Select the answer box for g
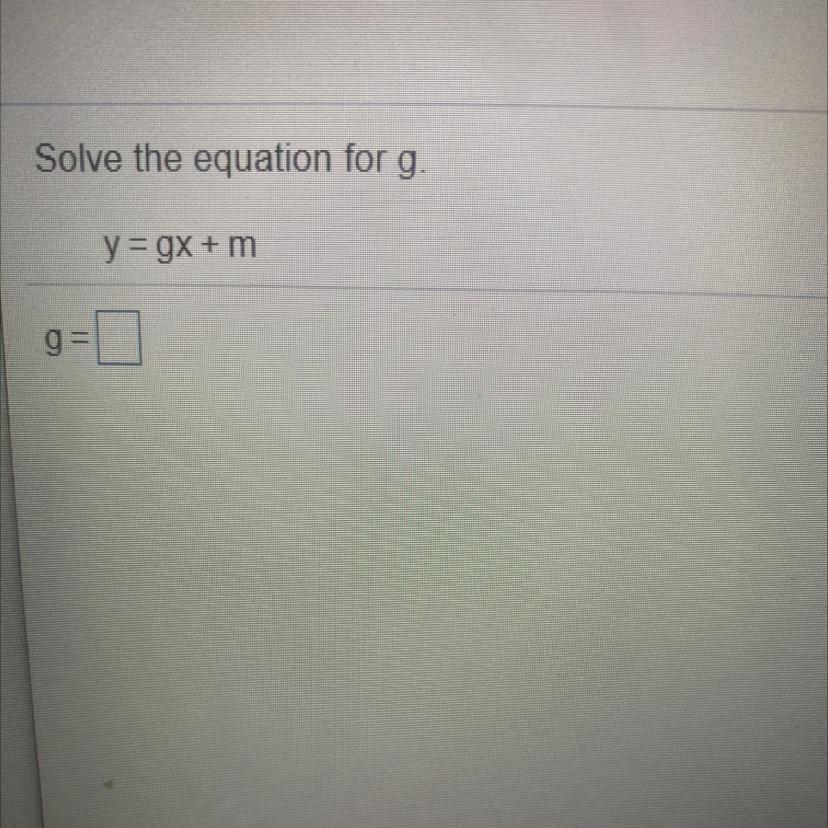 [x=119, y=338]
